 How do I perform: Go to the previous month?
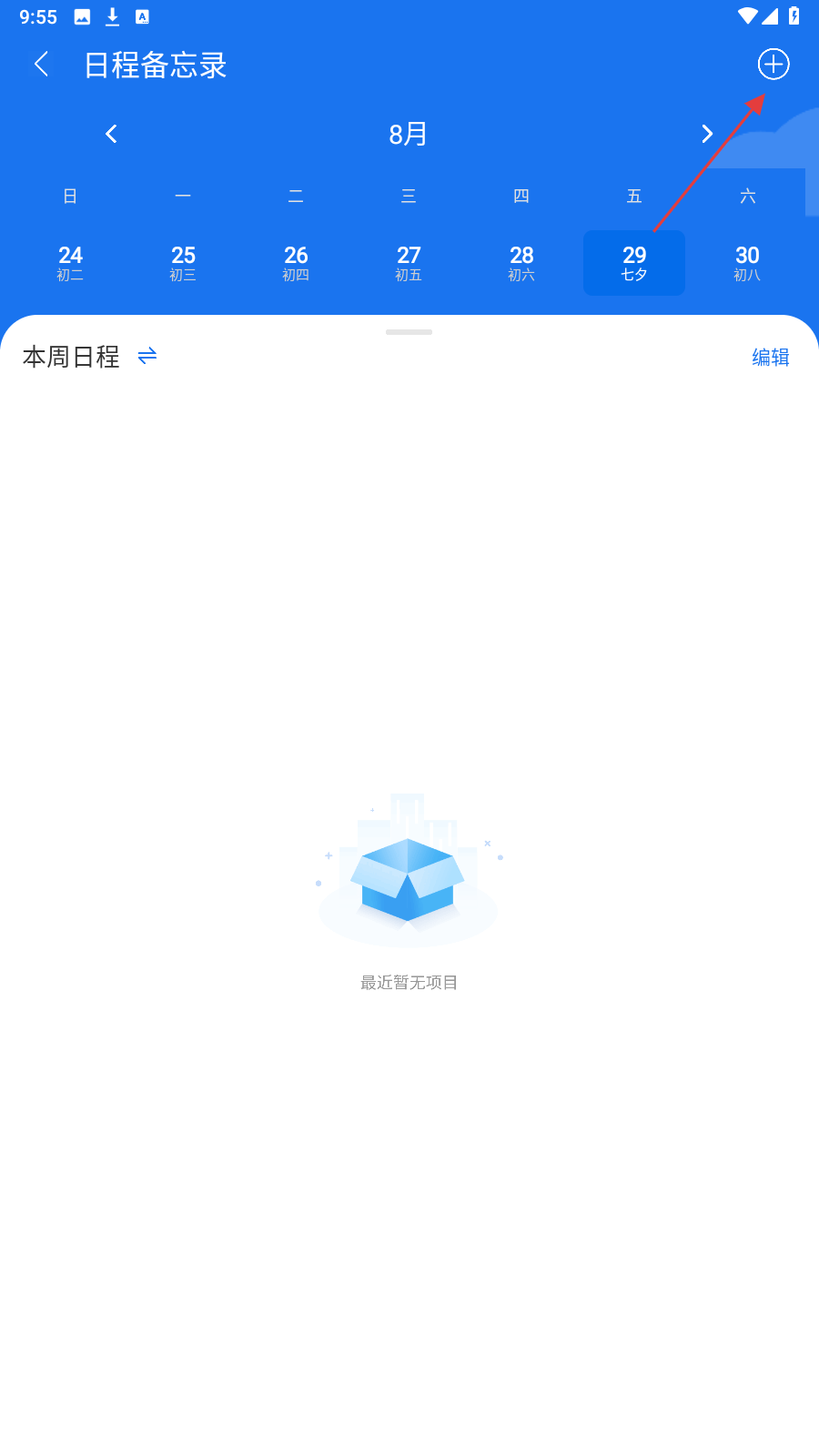pos(111,135)
